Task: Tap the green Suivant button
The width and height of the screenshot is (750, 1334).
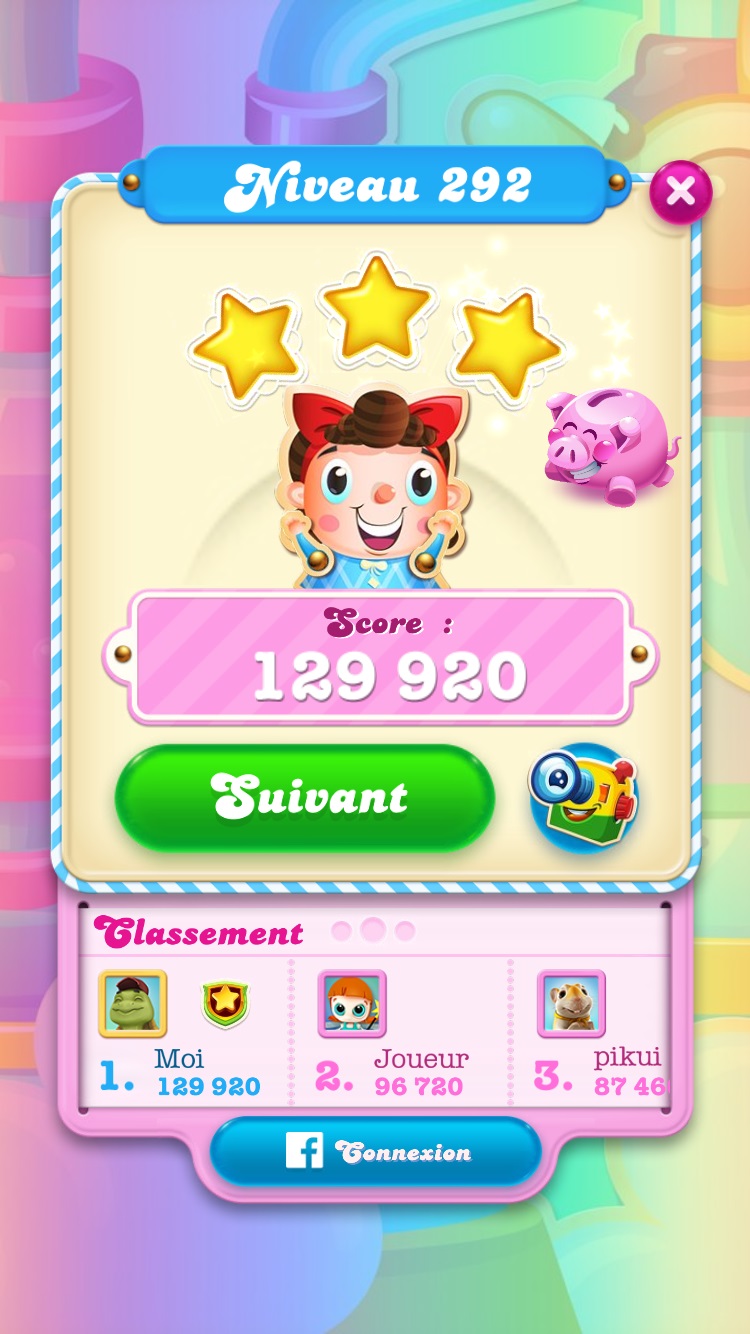Action: [x=306, y=797]
